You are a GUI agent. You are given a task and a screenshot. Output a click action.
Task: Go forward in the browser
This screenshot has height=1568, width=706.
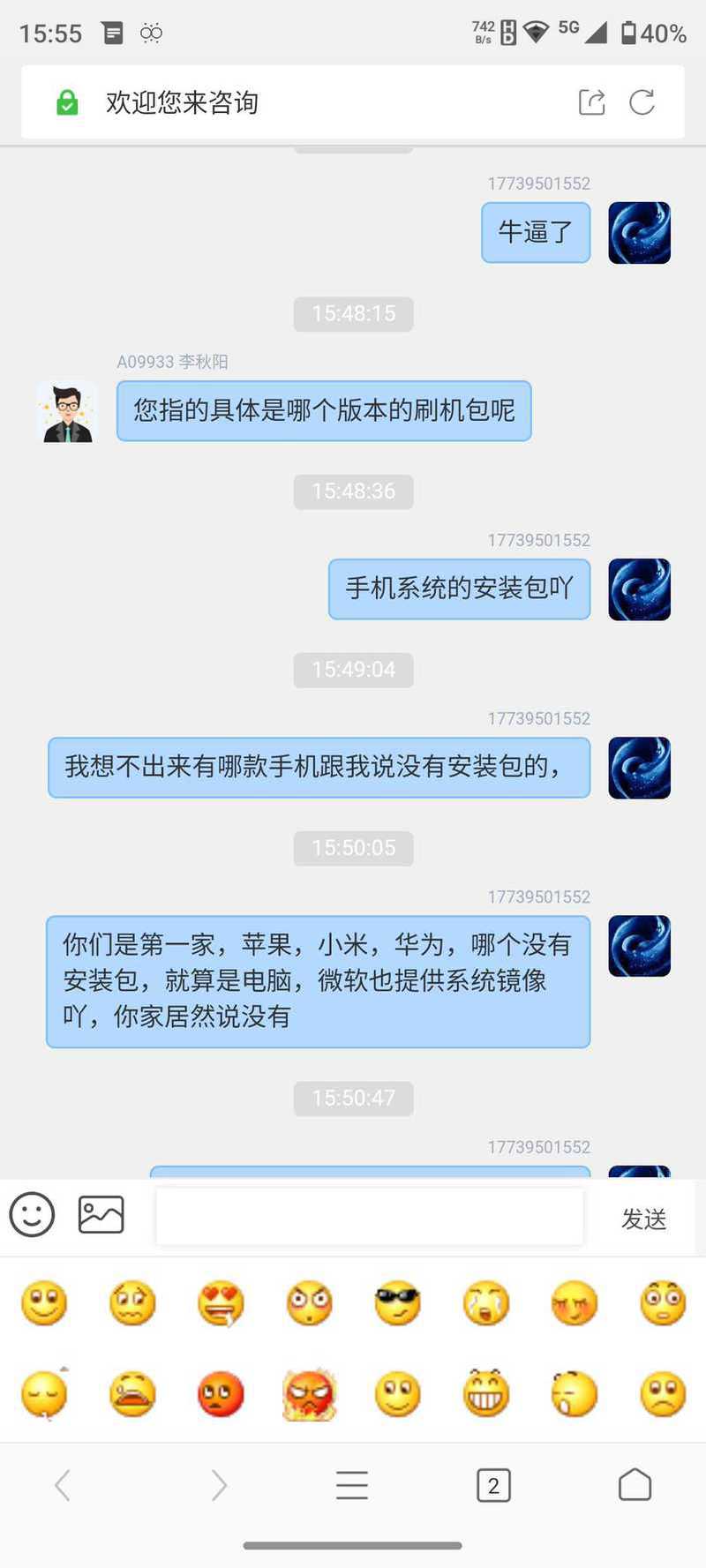click(x=219, y=1485)
